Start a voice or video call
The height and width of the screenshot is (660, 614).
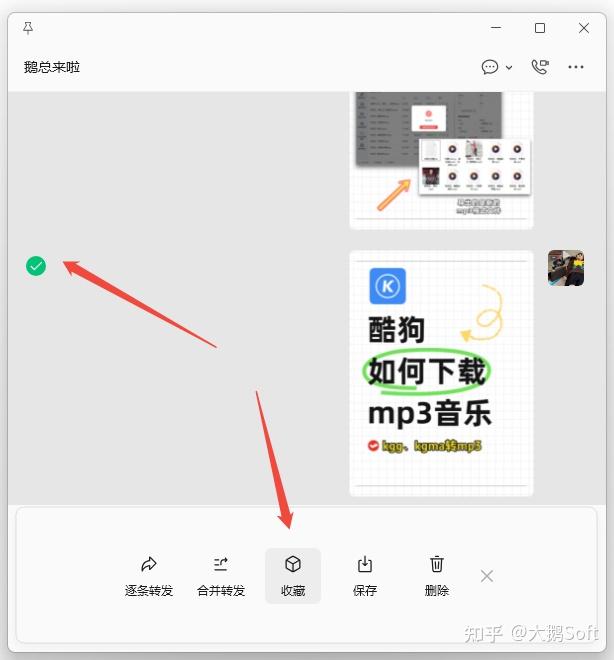[540, 67]
